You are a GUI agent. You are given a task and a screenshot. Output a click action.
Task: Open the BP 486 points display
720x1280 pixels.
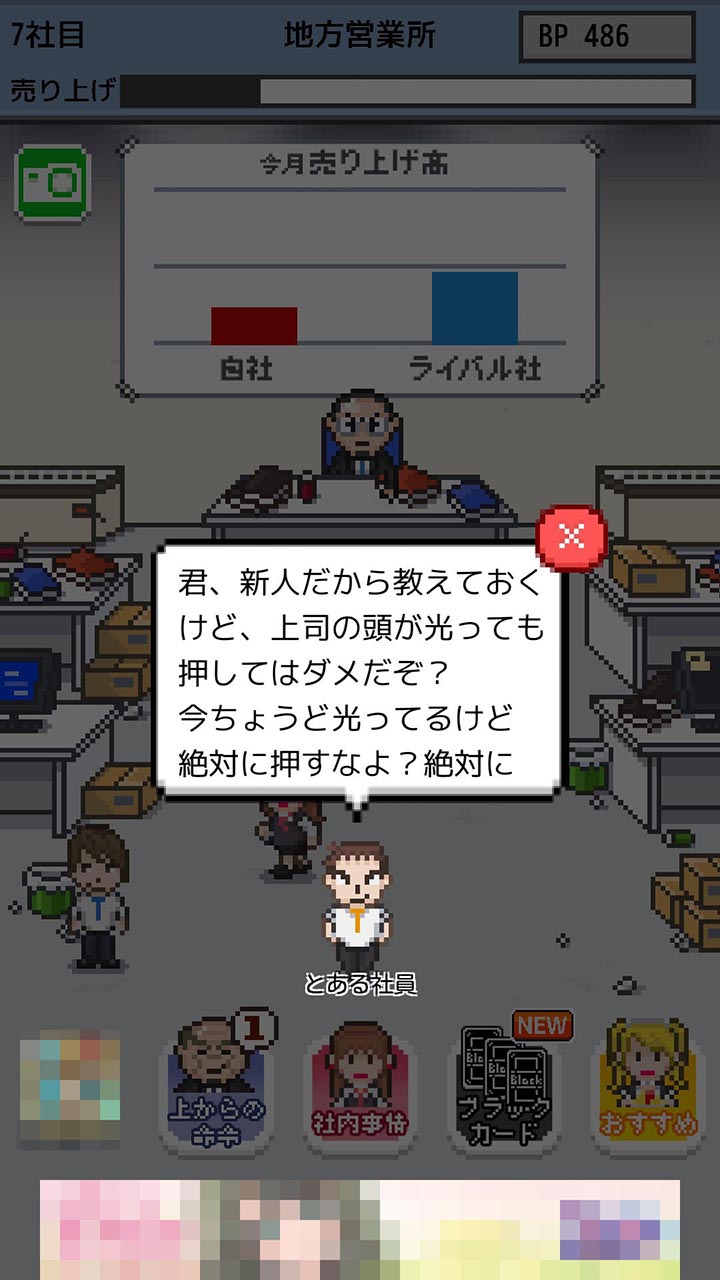(606, 38)
